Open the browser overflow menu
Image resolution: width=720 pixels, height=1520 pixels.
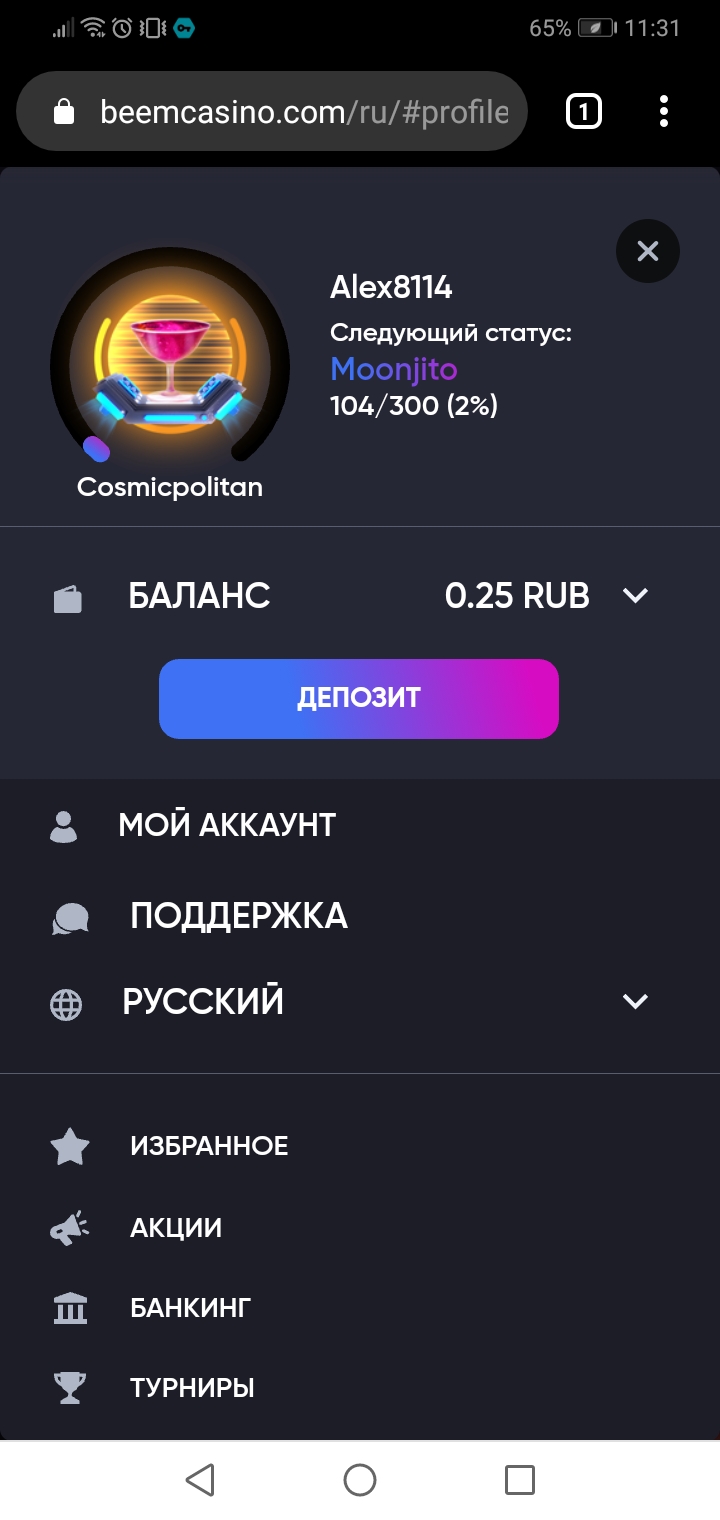click(x=664, y=111)
